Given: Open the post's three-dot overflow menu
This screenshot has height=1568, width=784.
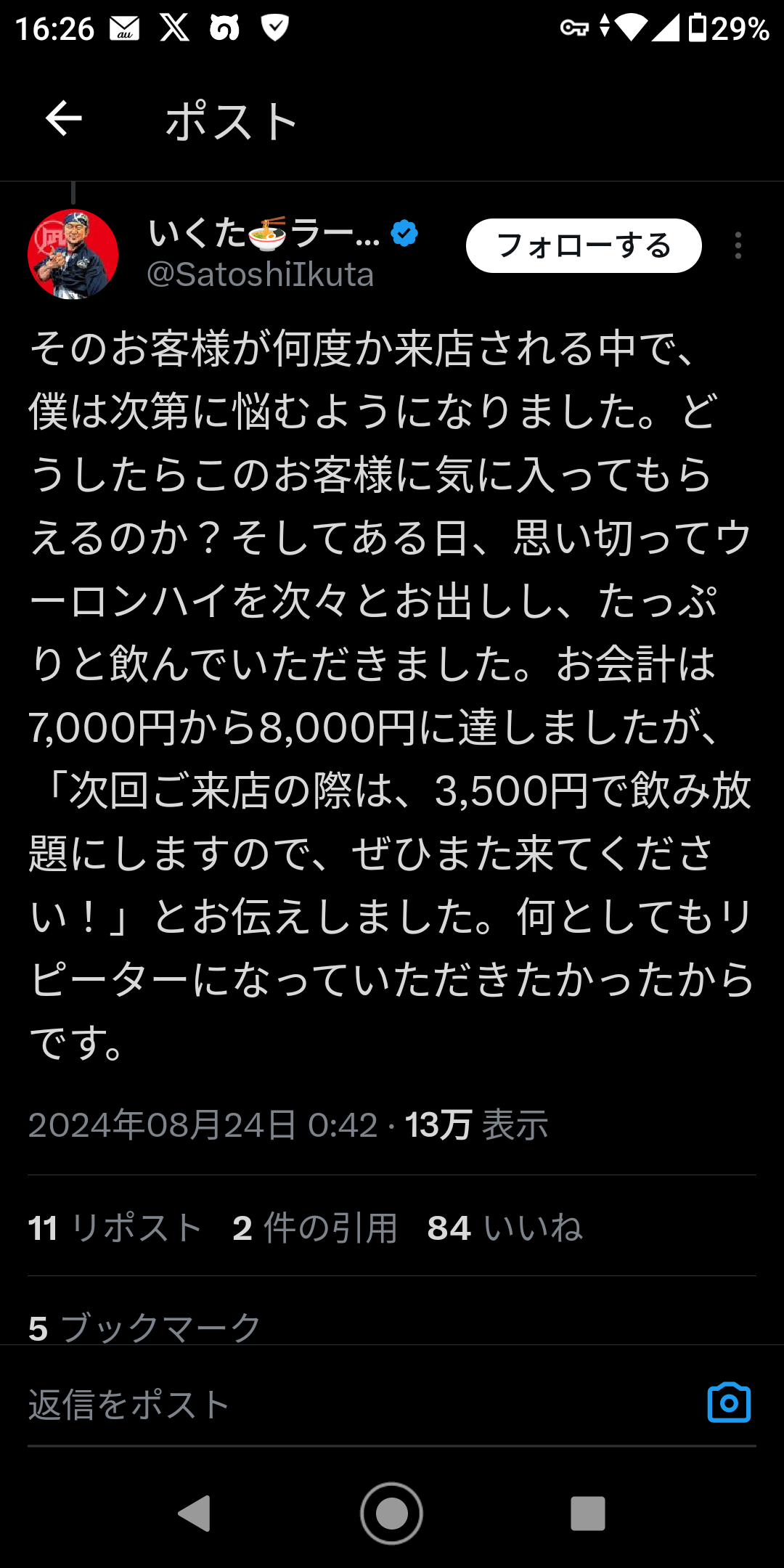Looking at the screenshot, I should point(738,246).
